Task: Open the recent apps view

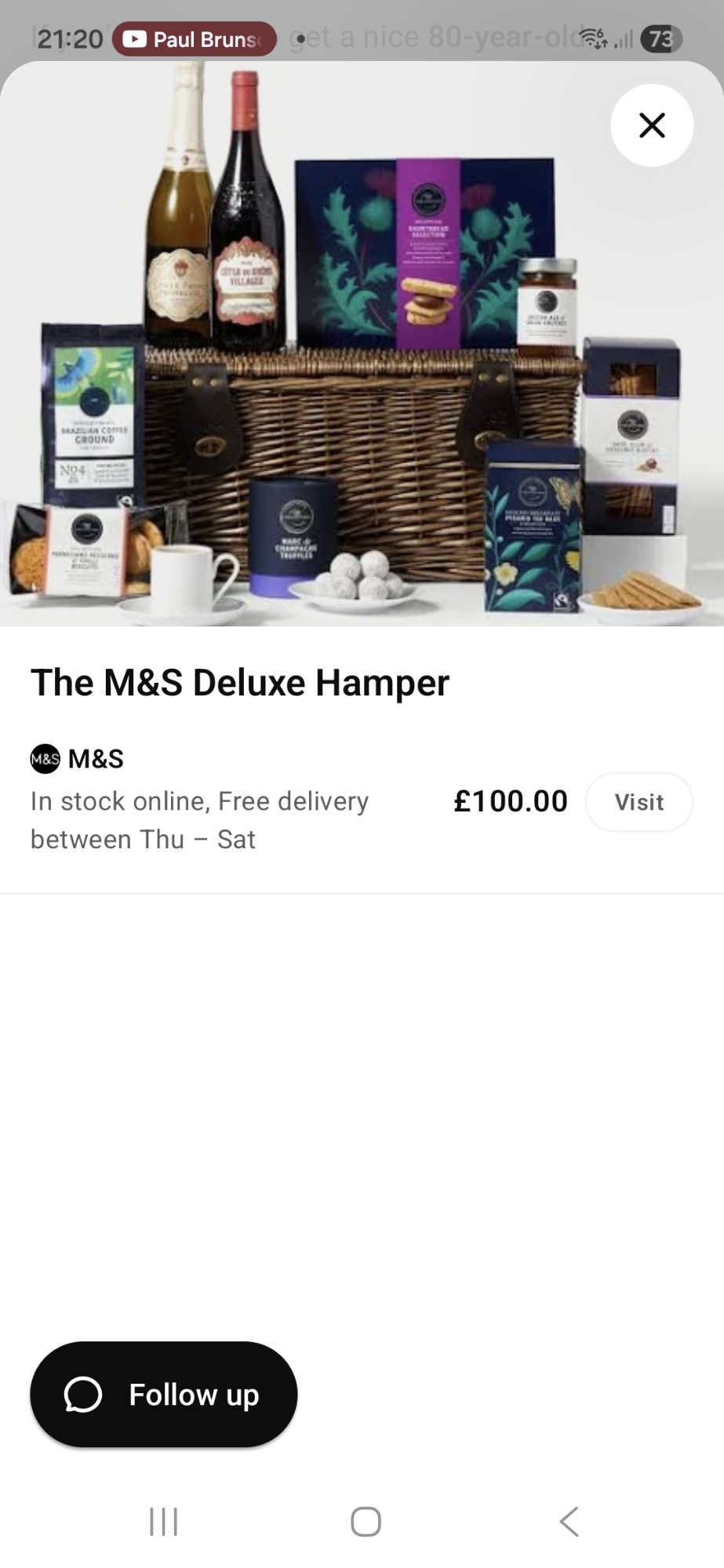Action: [x=163, y=1522]
